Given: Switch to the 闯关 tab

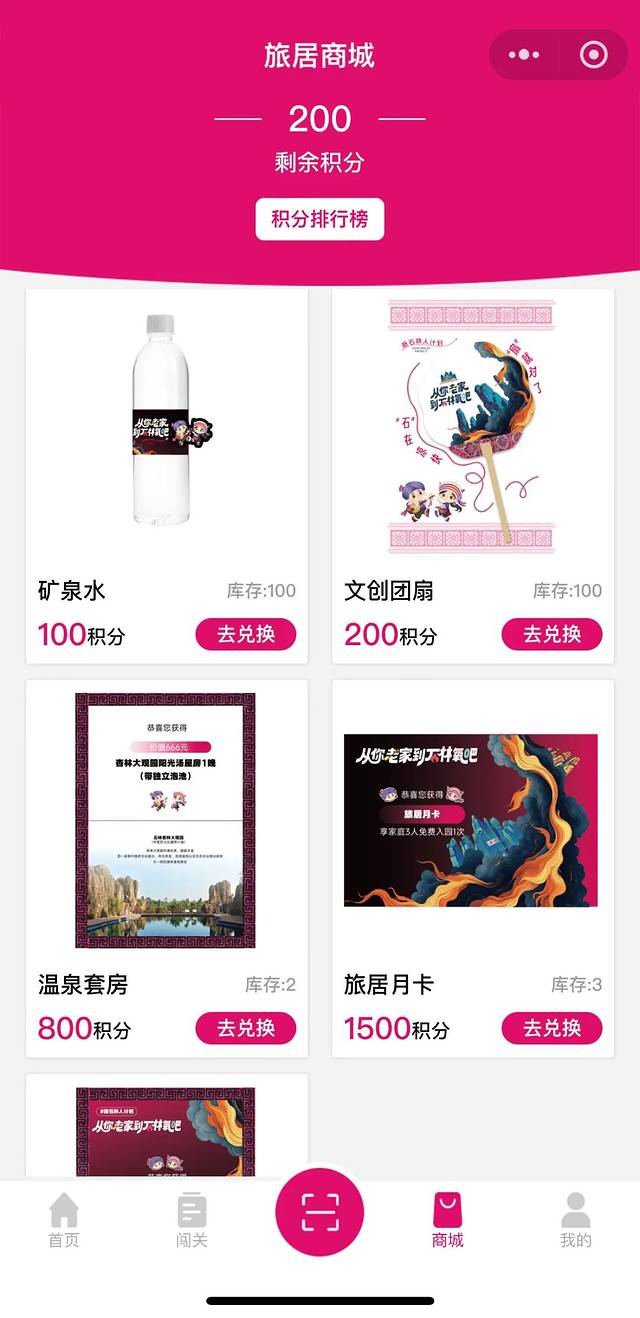Looking at the screenshot, I should [192, 1220].
